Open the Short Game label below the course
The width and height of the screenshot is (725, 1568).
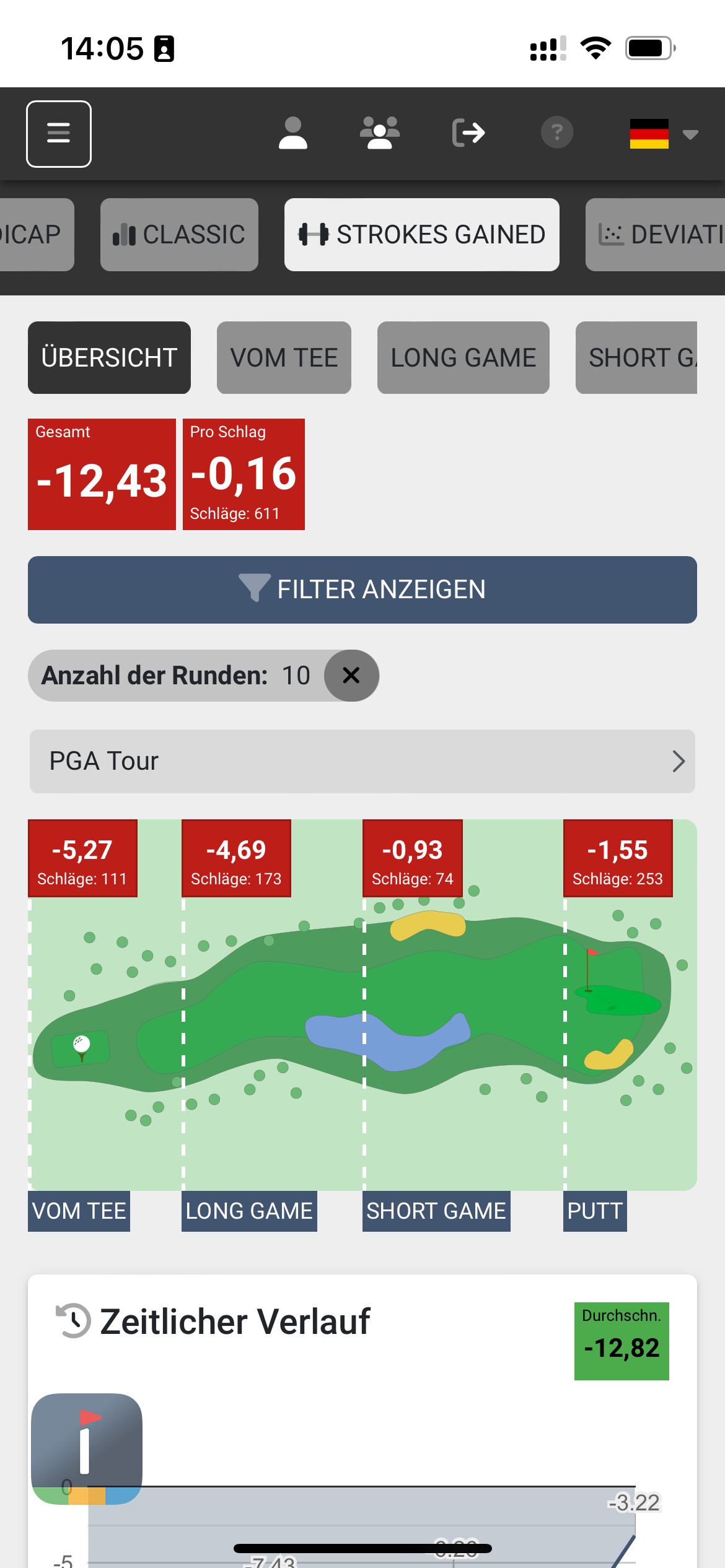click(436, 1211)
